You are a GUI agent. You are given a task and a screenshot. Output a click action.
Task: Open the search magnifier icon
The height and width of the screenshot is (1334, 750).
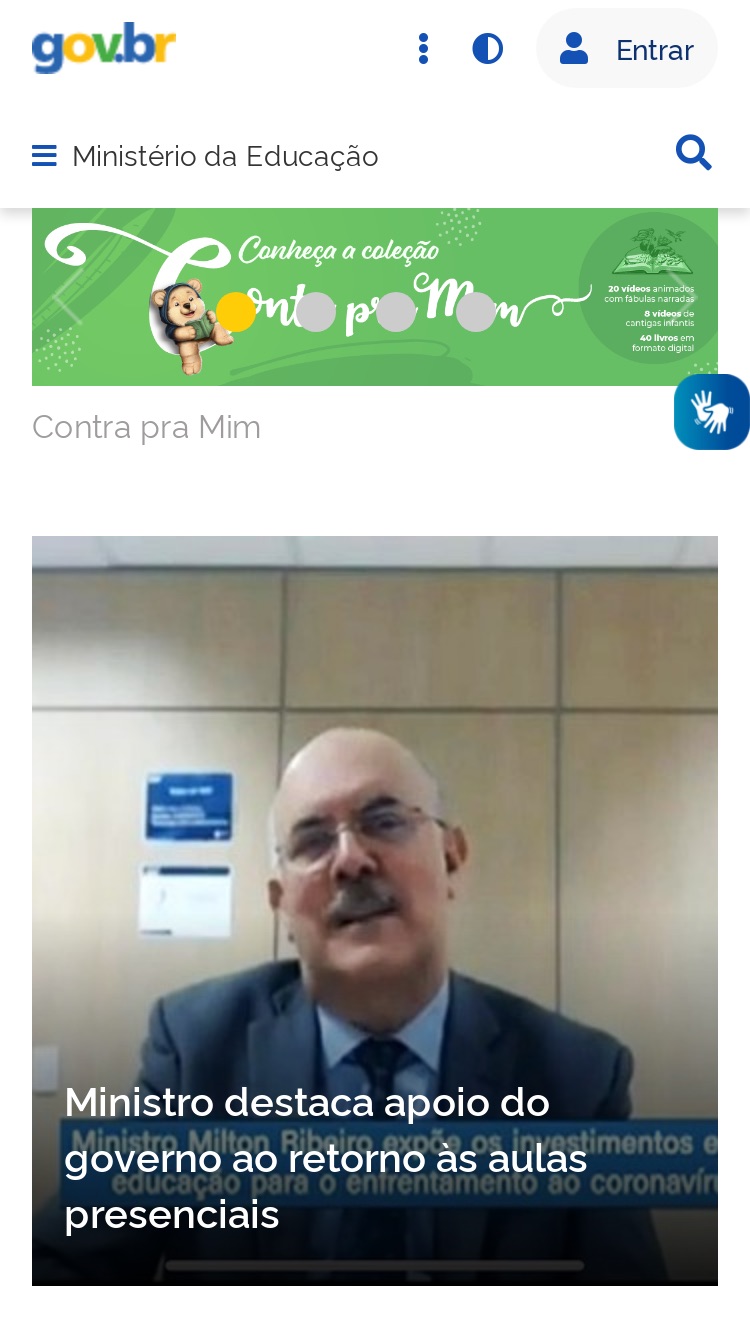694,153
